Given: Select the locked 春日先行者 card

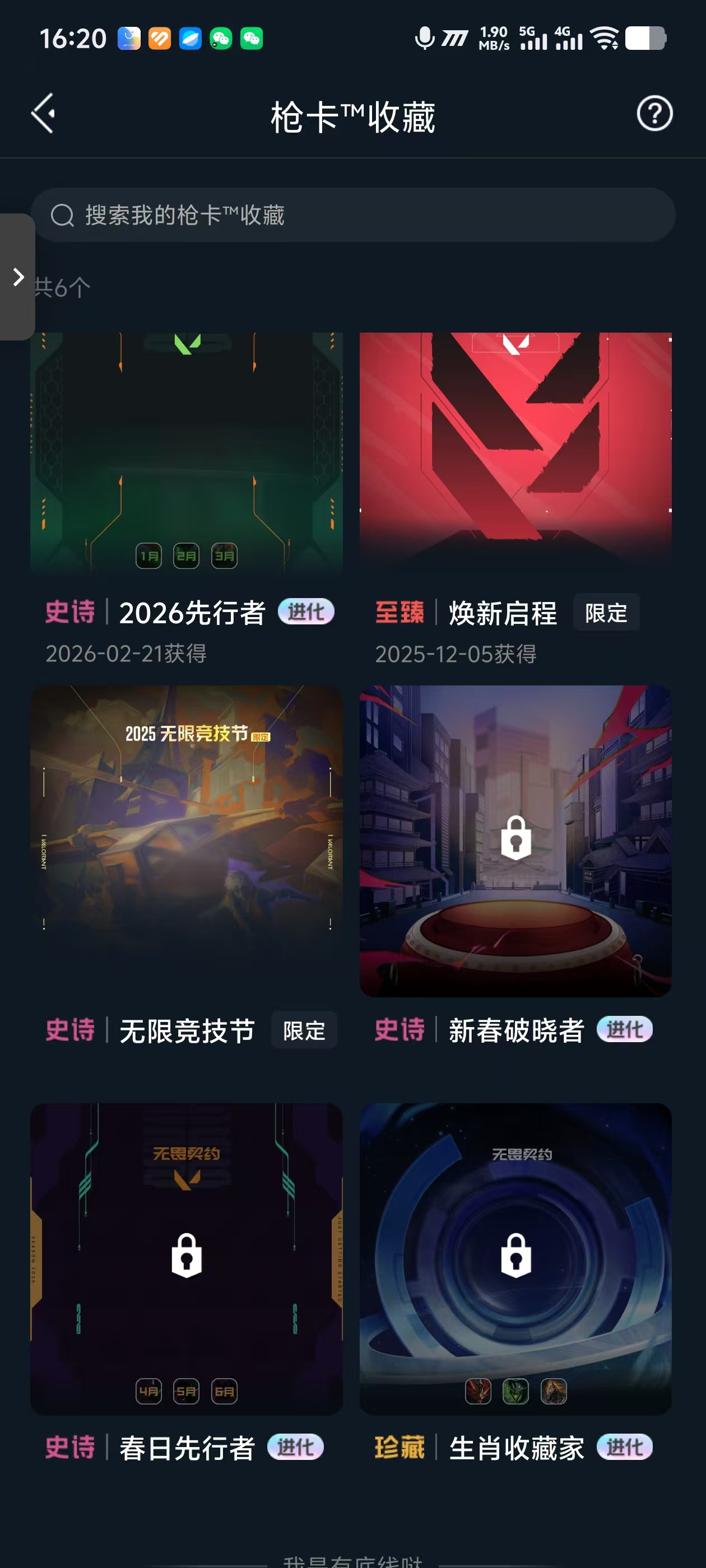Looking at the screenshot, I should point(187,1258).
